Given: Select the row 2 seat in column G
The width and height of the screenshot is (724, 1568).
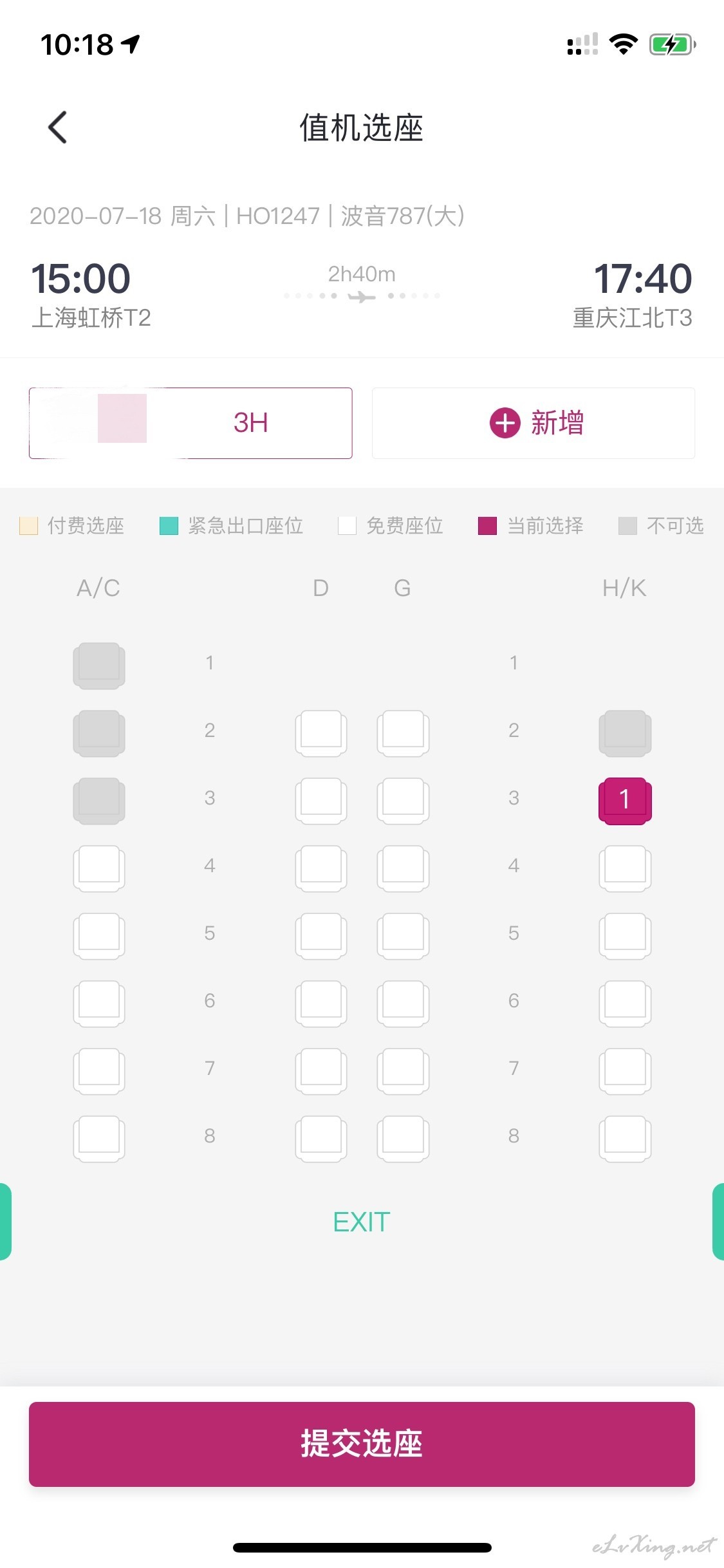Looking at the screenshot, I should pos(403,733).
